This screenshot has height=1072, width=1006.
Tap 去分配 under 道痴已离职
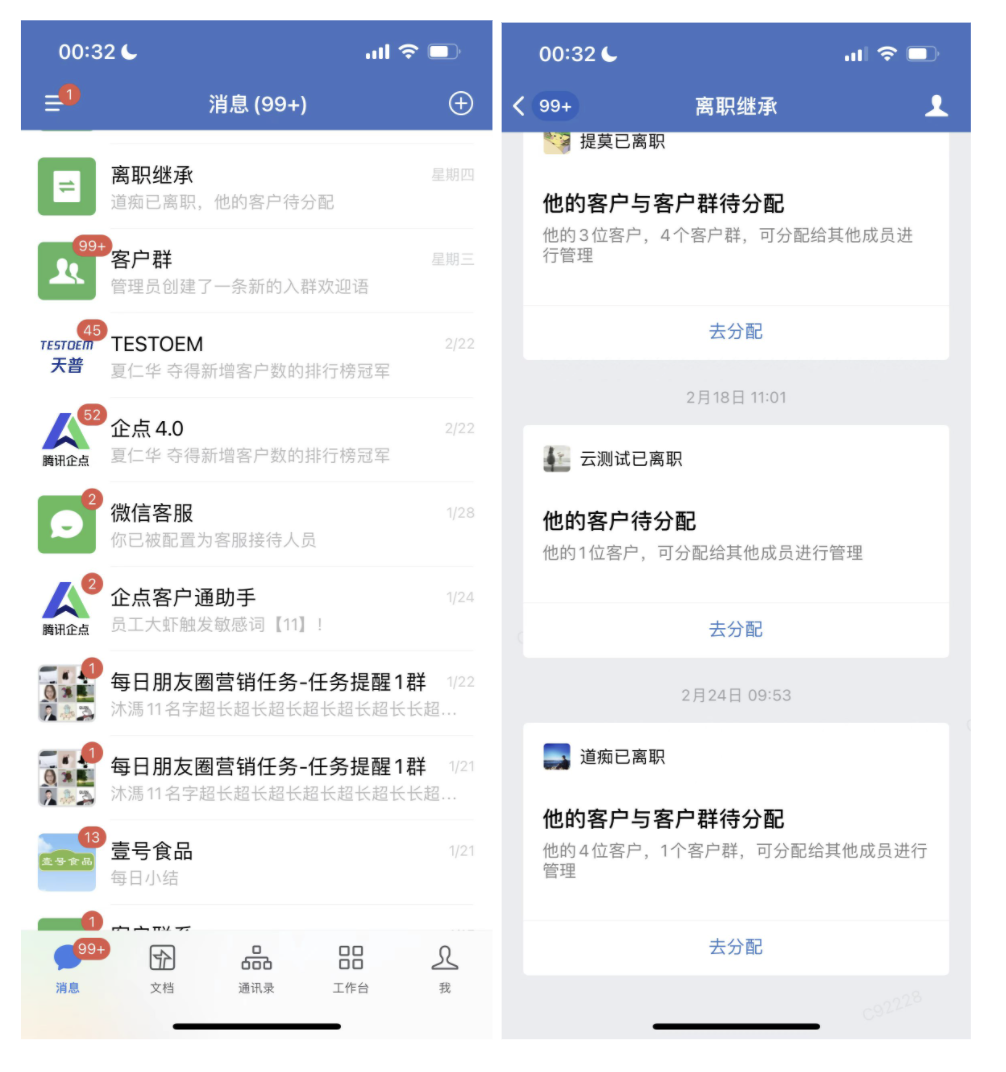pos(735,946)
